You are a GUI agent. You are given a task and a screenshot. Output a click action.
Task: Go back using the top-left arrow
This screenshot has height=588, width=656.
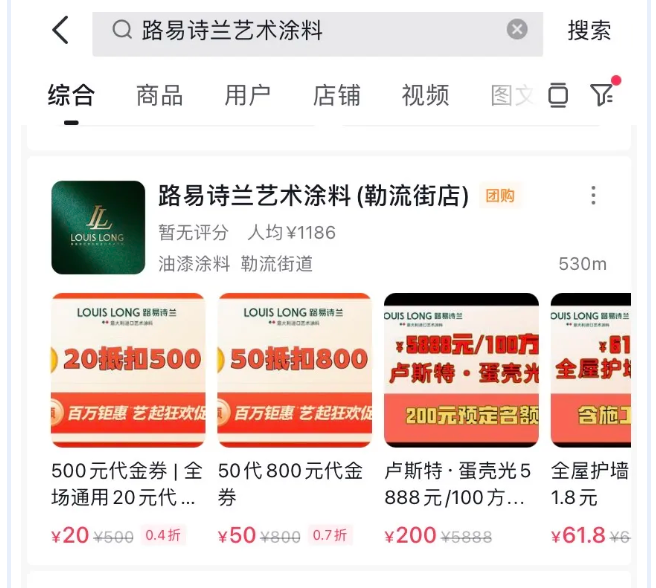point(61,30)
